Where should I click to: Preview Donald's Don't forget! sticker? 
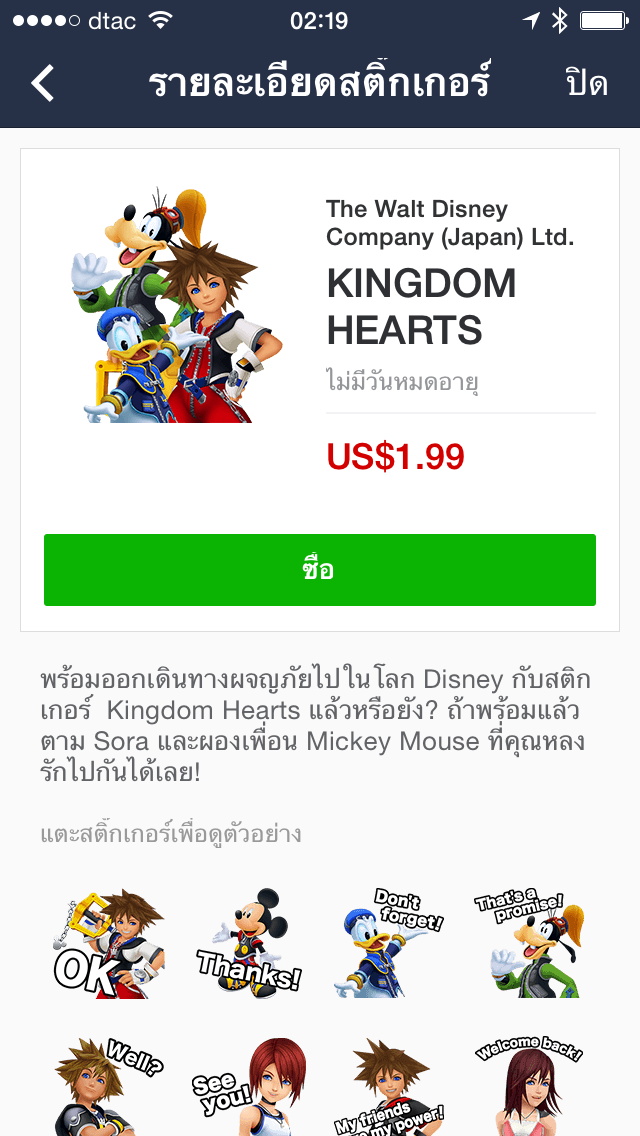coord(389,944)
